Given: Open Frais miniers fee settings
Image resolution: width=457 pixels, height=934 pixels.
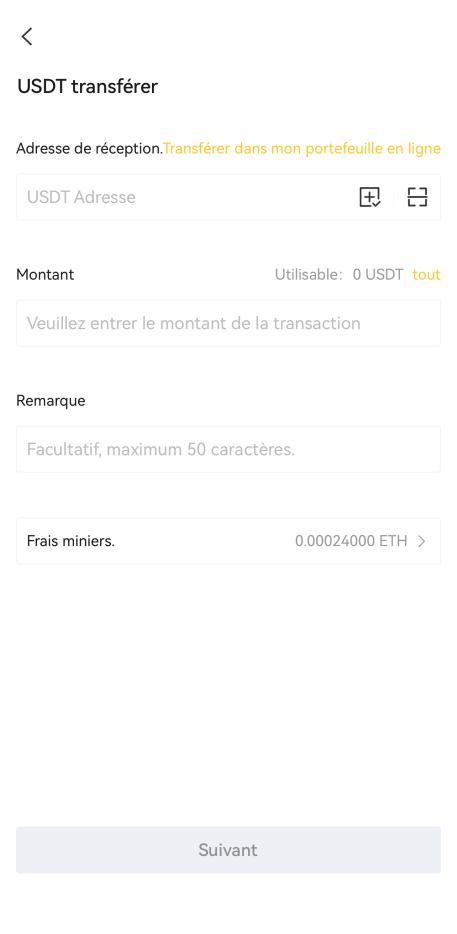Looking at the screenshot, I should pos(228,541).
